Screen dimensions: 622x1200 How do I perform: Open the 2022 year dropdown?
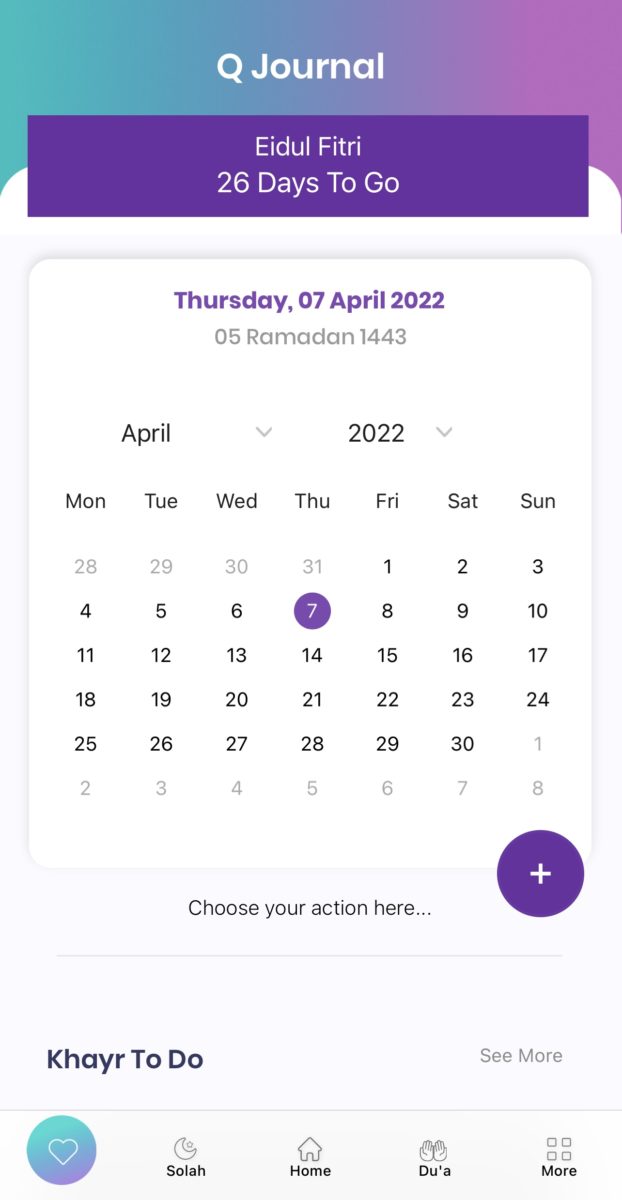[x=400, y=433]
